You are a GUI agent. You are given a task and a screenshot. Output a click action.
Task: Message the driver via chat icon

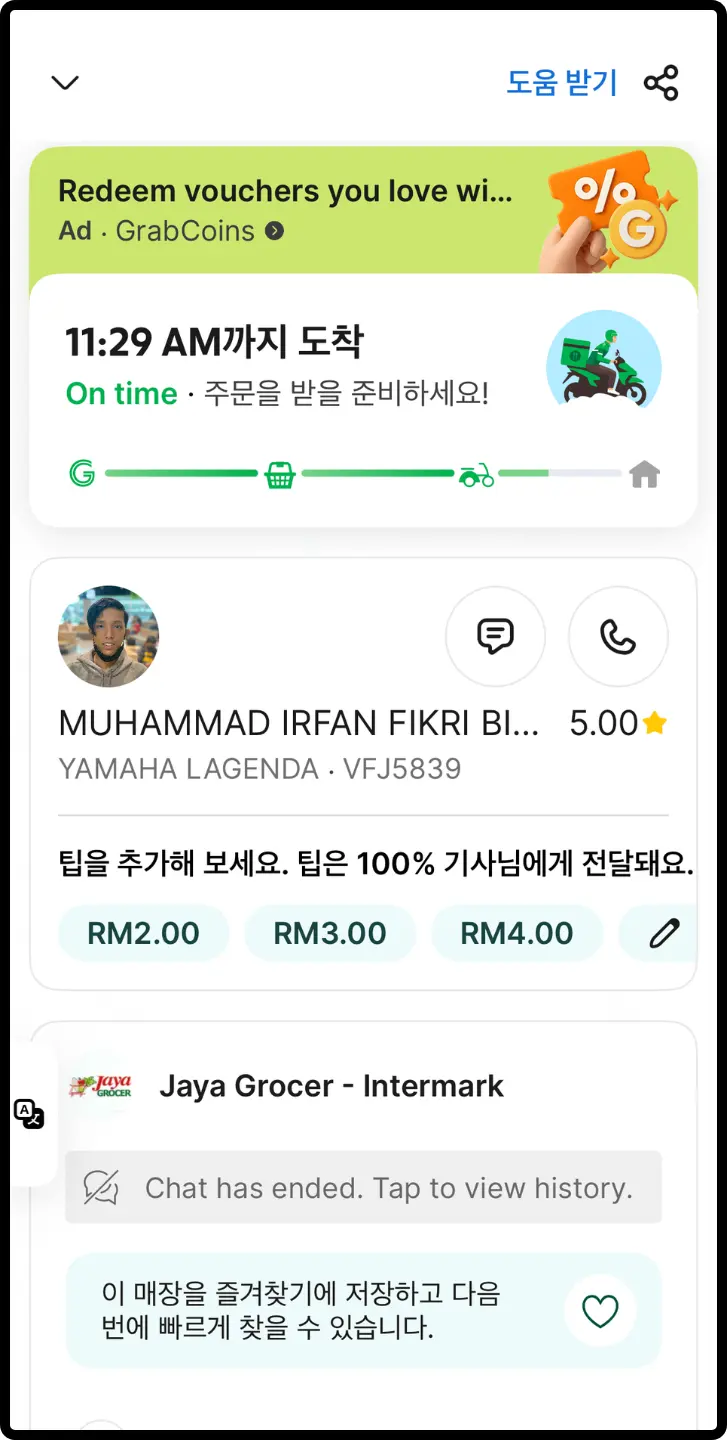(495, 636)
